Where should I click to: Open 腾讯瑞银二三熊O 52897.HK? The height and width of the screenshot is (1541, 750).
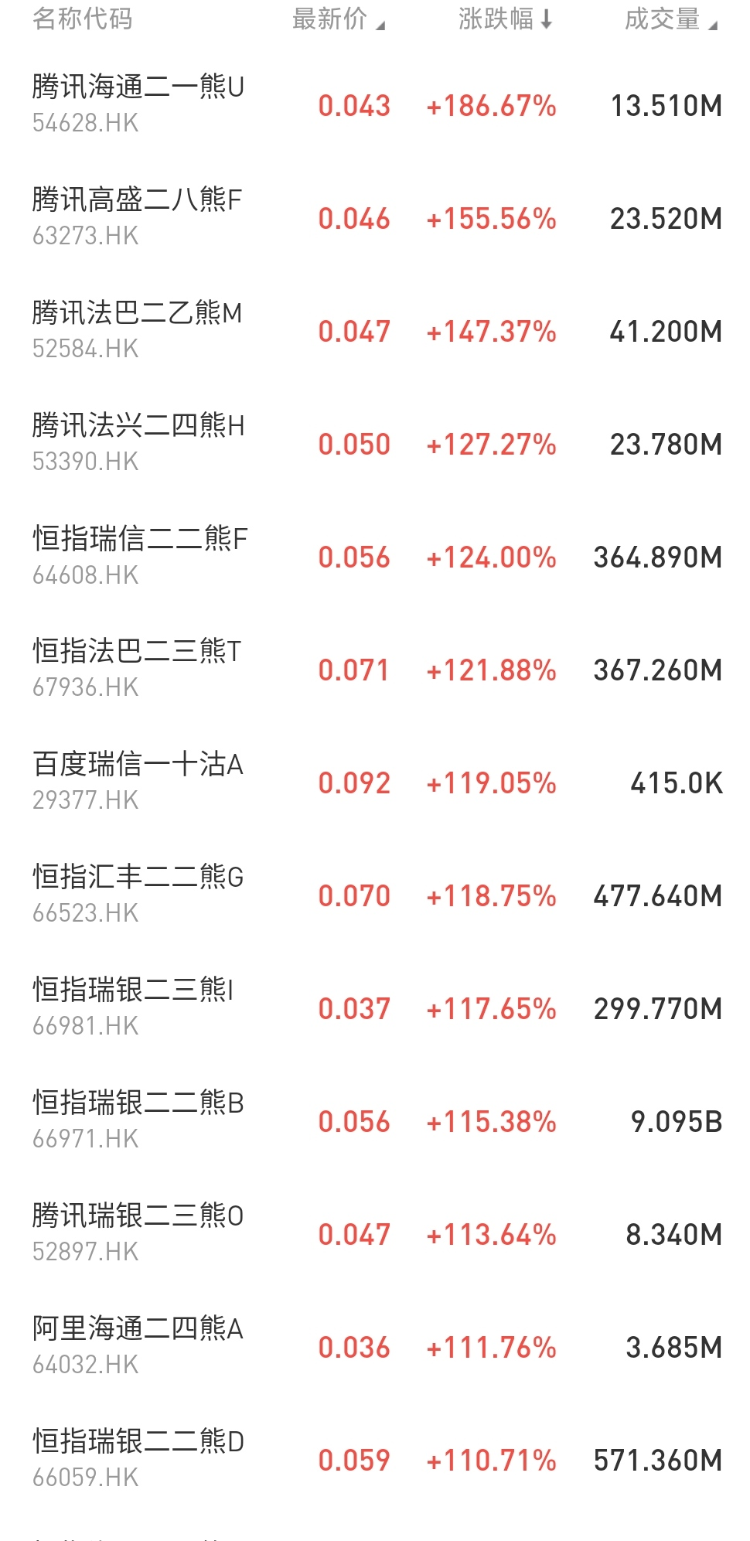pyautogui.click(x=375, y=1234)
